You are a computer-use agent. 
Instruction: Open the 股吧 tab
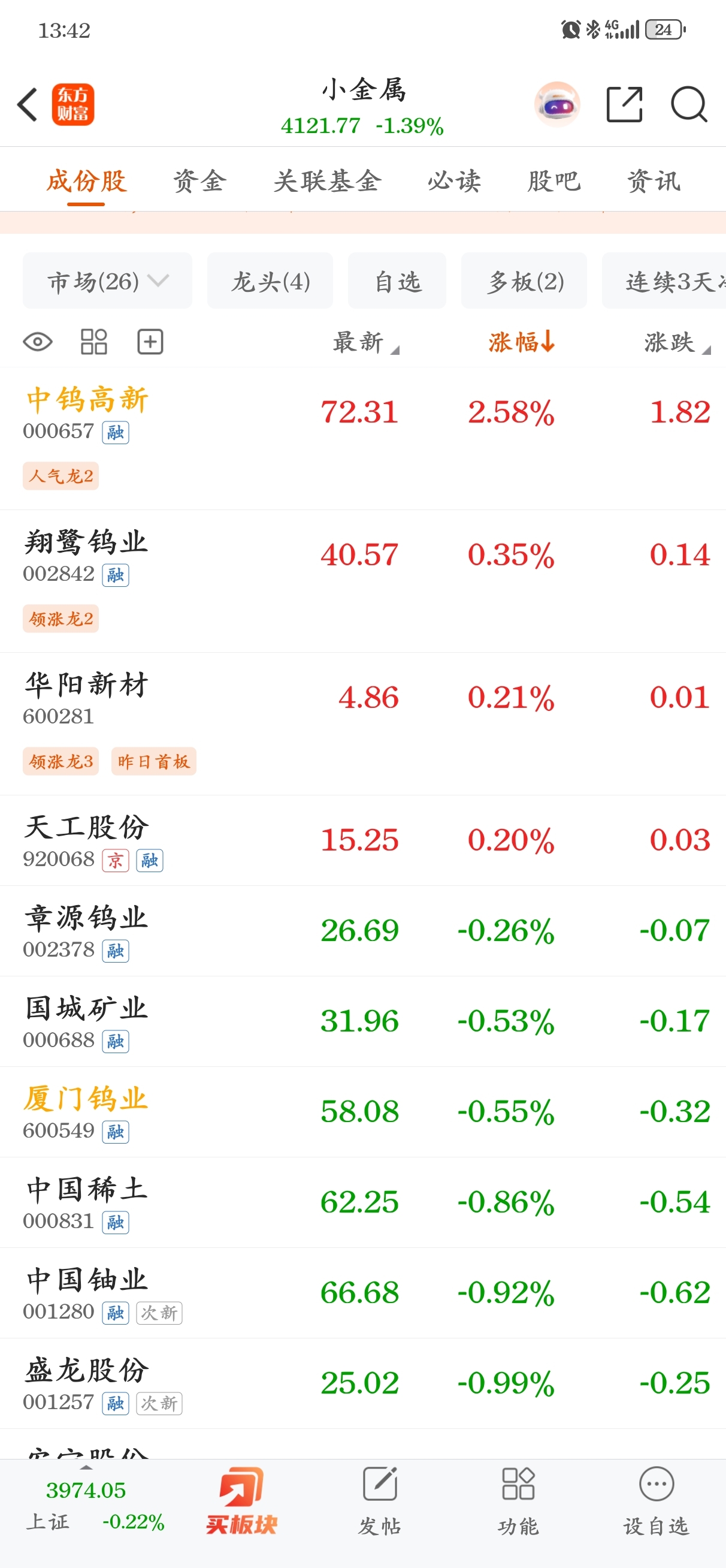point(555,181)
